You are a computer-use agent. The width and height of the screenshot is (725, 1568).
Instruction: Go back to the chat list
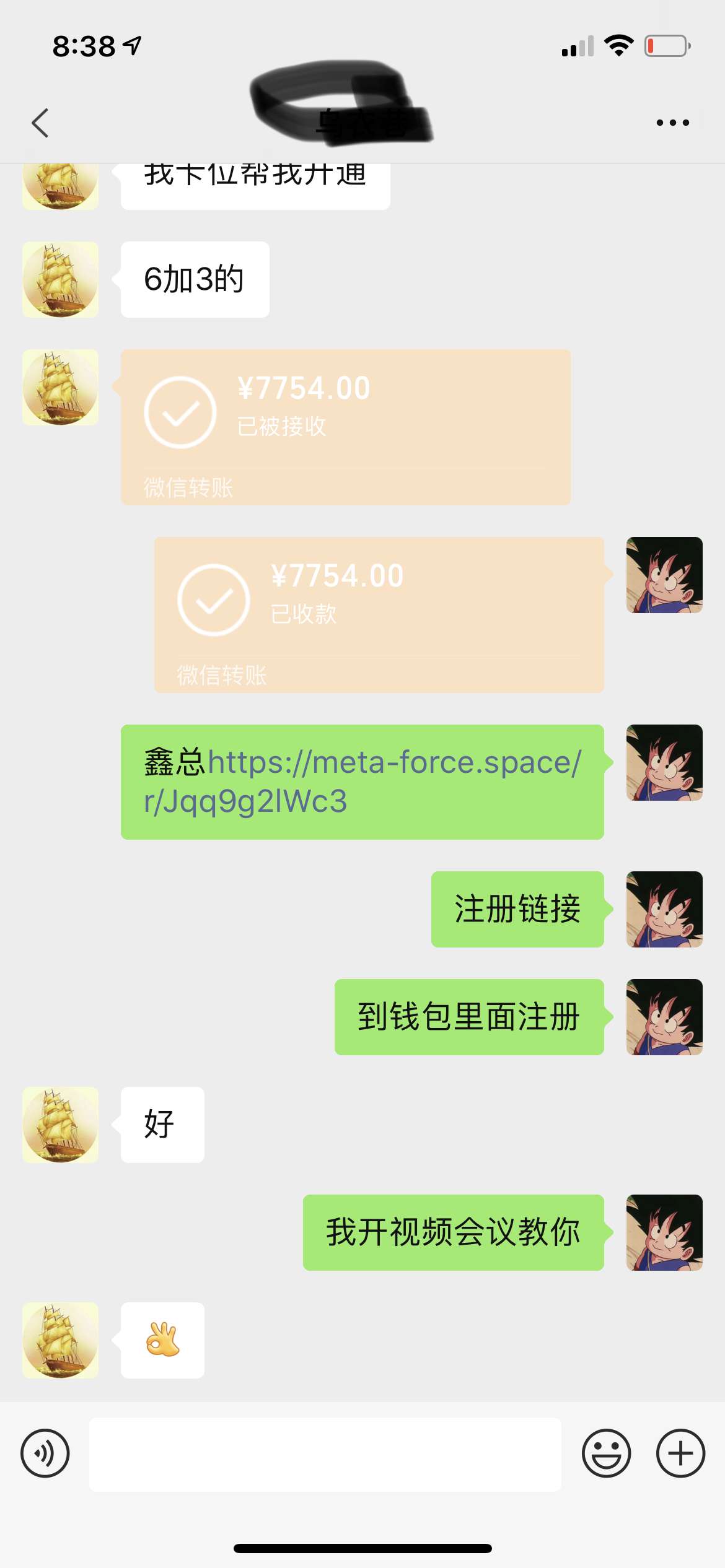[40, 123]
